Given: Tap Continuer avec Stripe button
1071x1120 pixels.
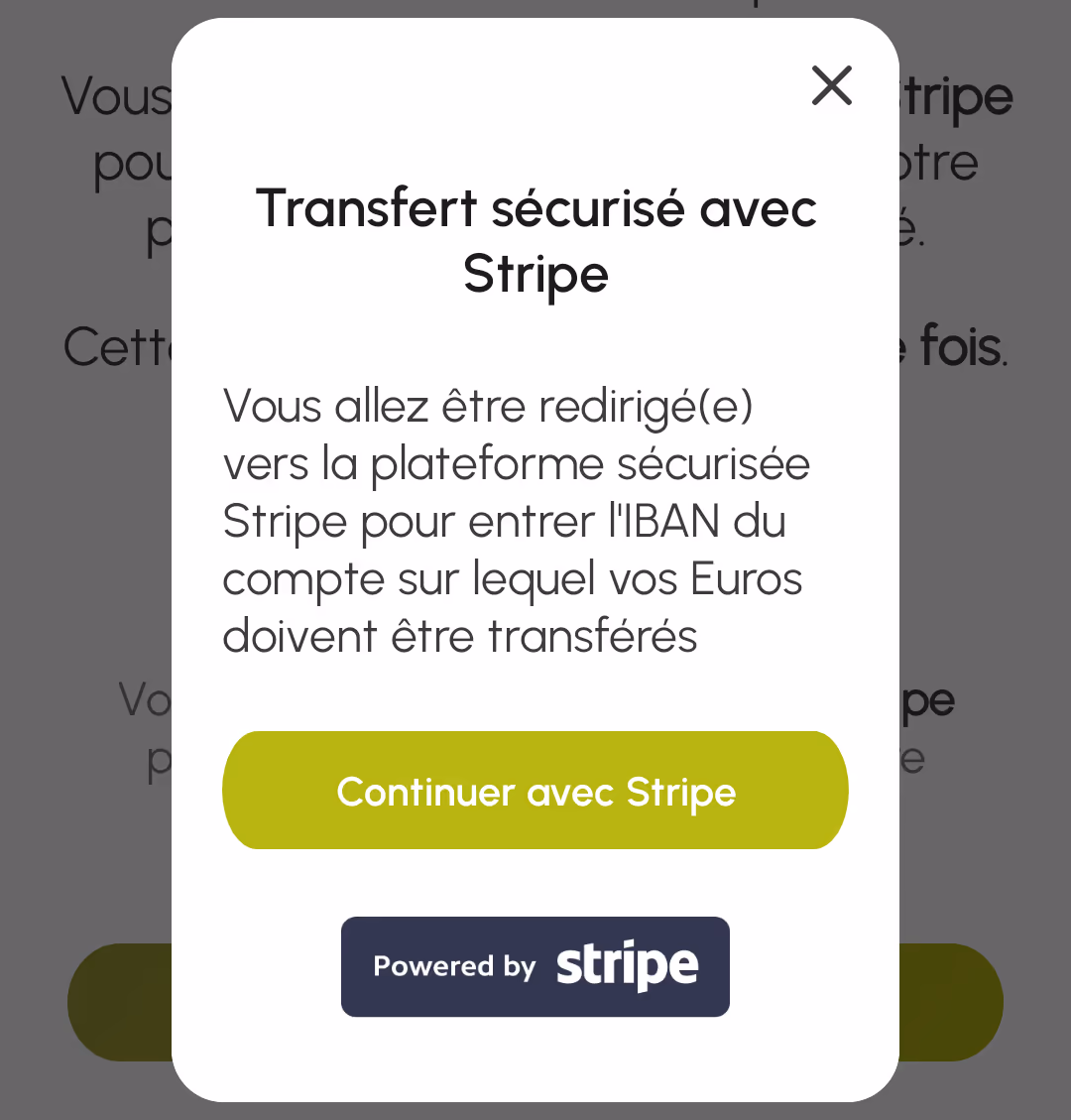Looking at the screenshot, I should pyautogui.click(x=535, y=791).
